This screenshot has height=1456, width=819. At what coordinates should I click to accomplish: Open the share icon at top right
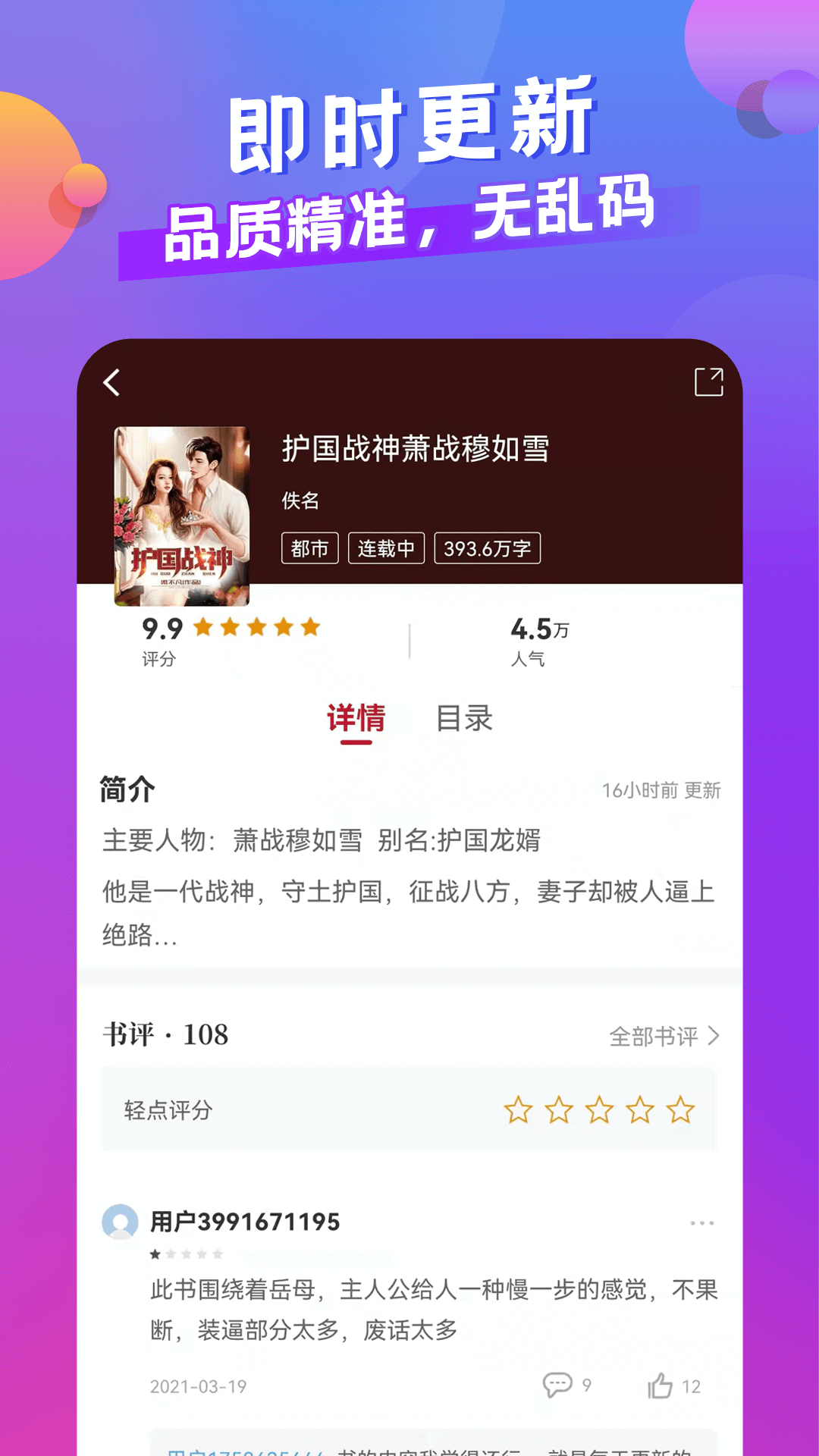pyautogui.click(x=708, y=383)
